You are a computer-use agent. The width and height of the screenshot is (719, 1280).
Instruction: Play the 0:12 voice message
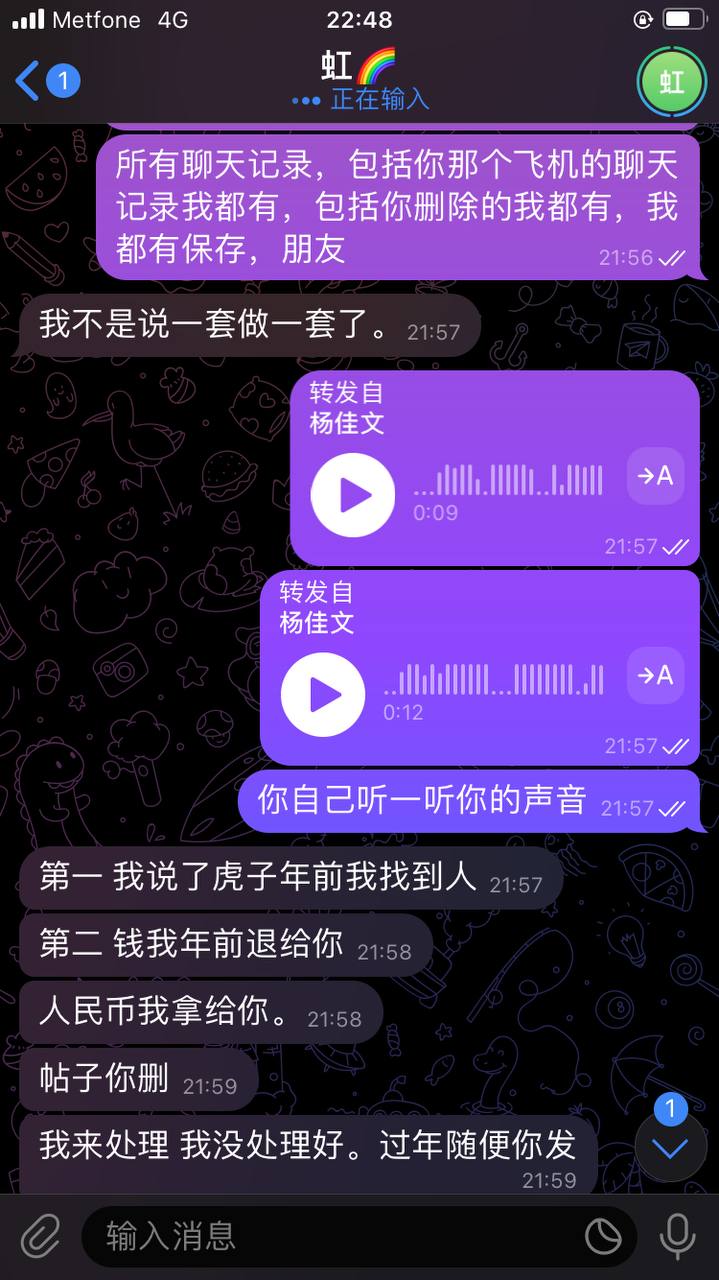(322, 694)
